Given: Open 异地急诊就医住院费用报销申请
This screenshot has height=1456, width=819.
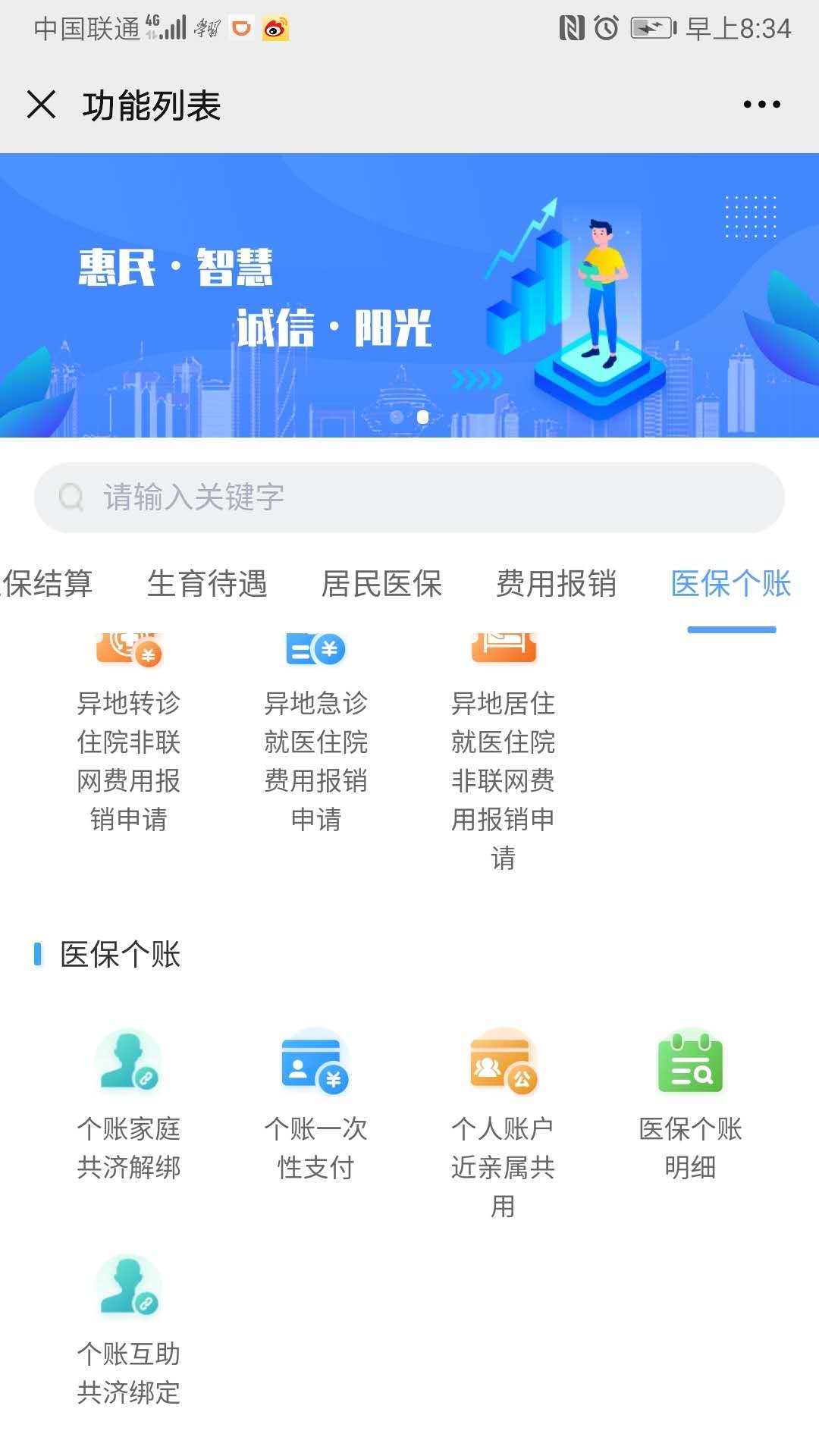Looking at the screenshot, I should [x=316, y=743].
